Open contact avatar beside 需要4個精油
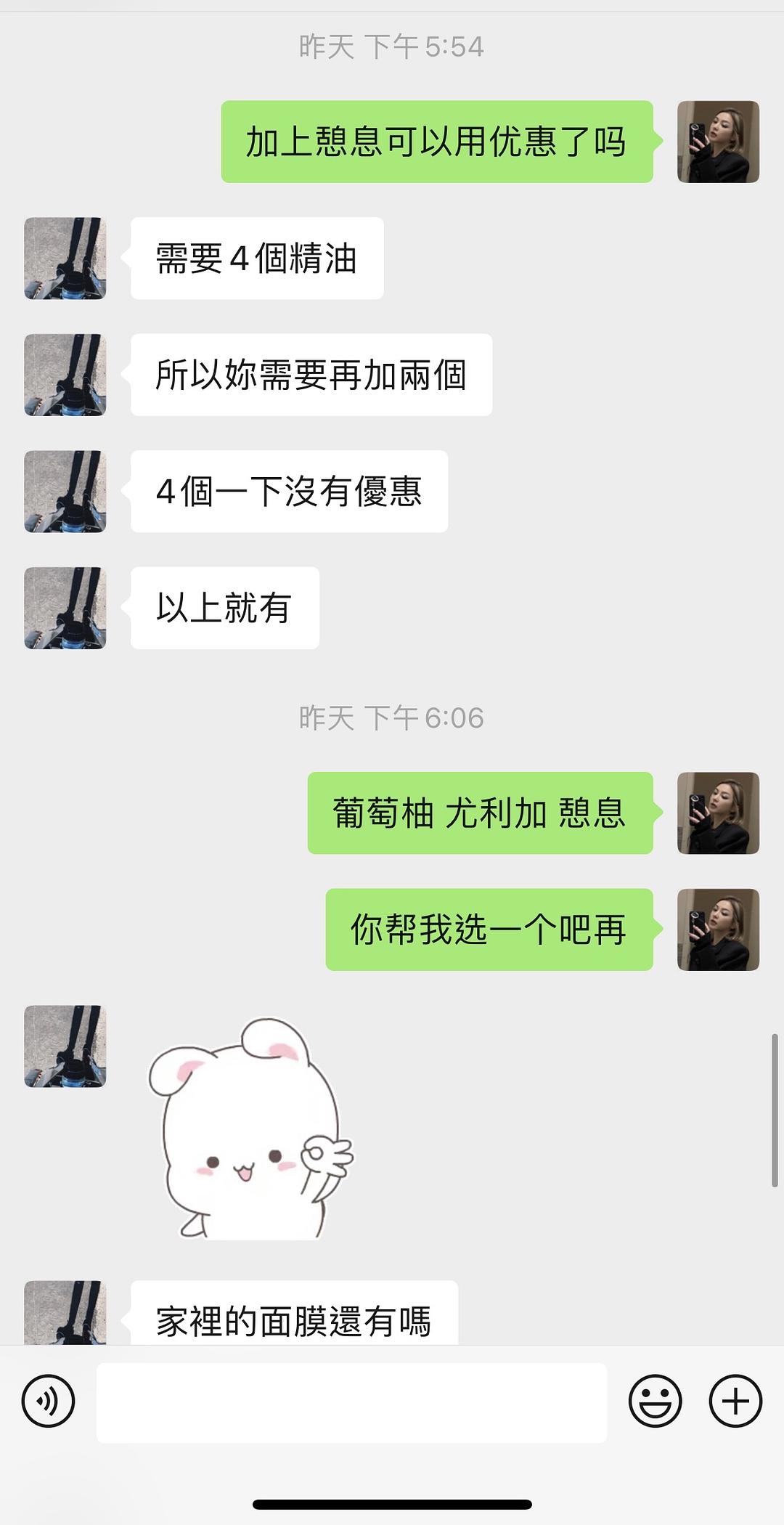784x1525 pixels. (x=65, y=258)
